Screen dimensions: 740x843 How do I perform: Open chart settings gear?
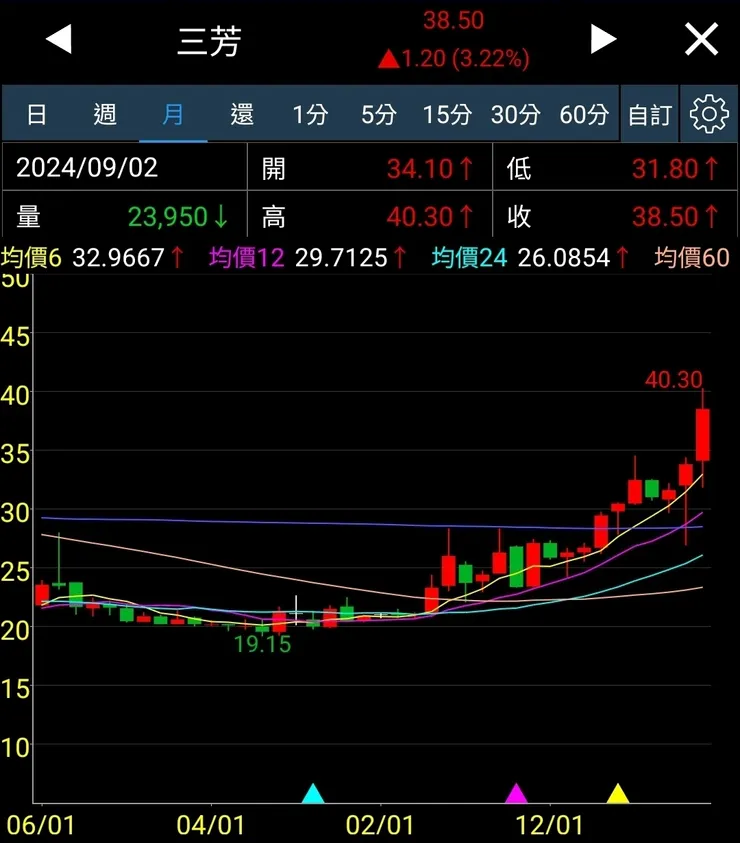[x=709, y=114]
